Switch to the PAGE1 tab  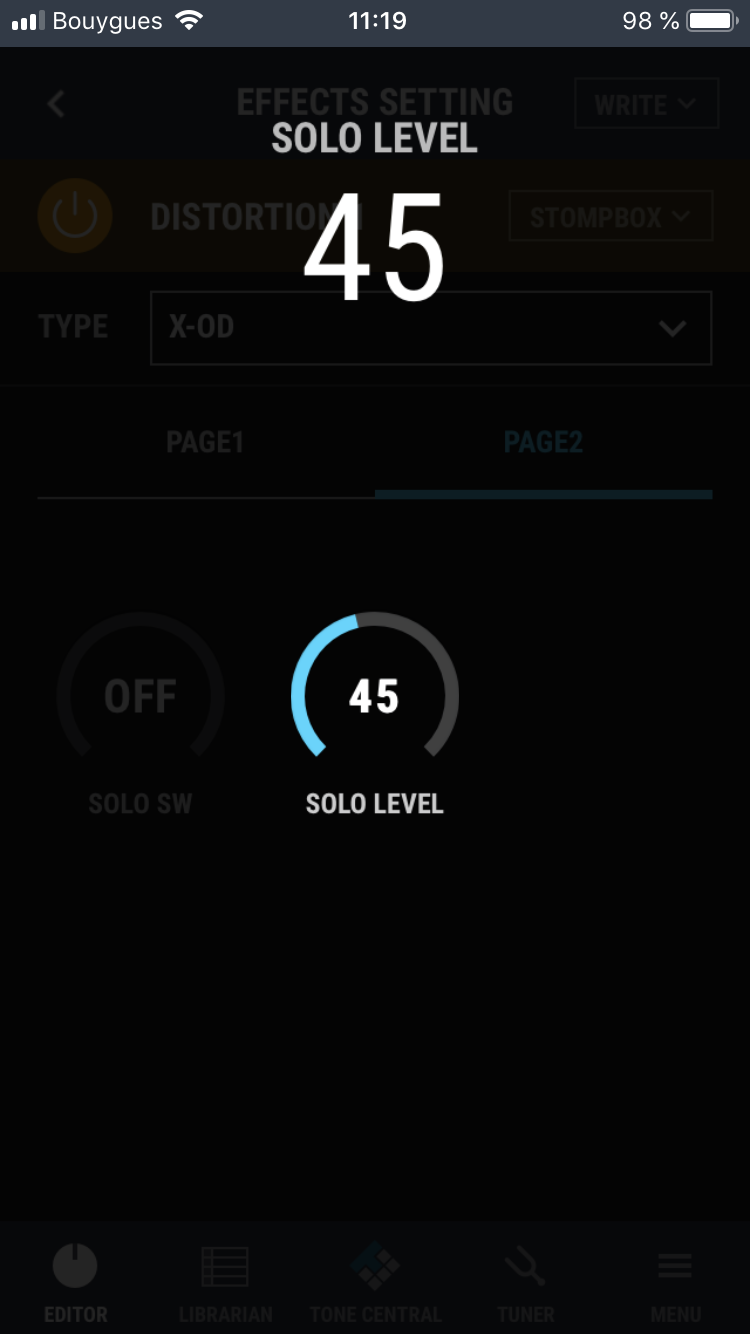(x=205, y=442)
